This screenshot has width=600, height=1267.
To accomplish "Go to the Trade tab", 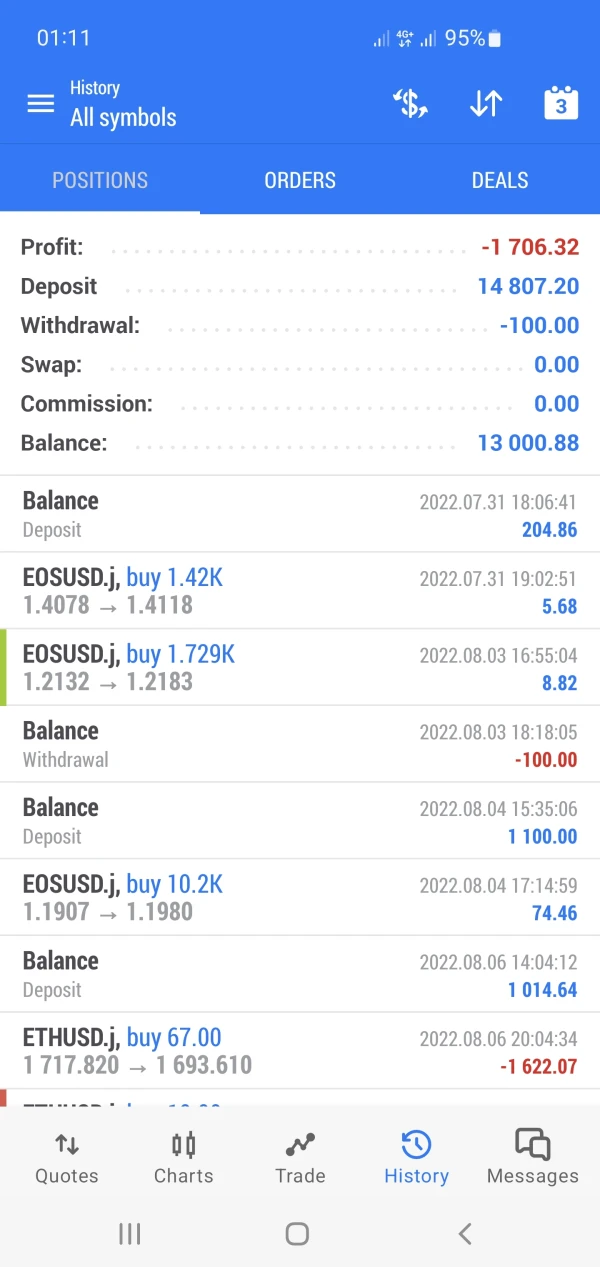I will 300,1158.
